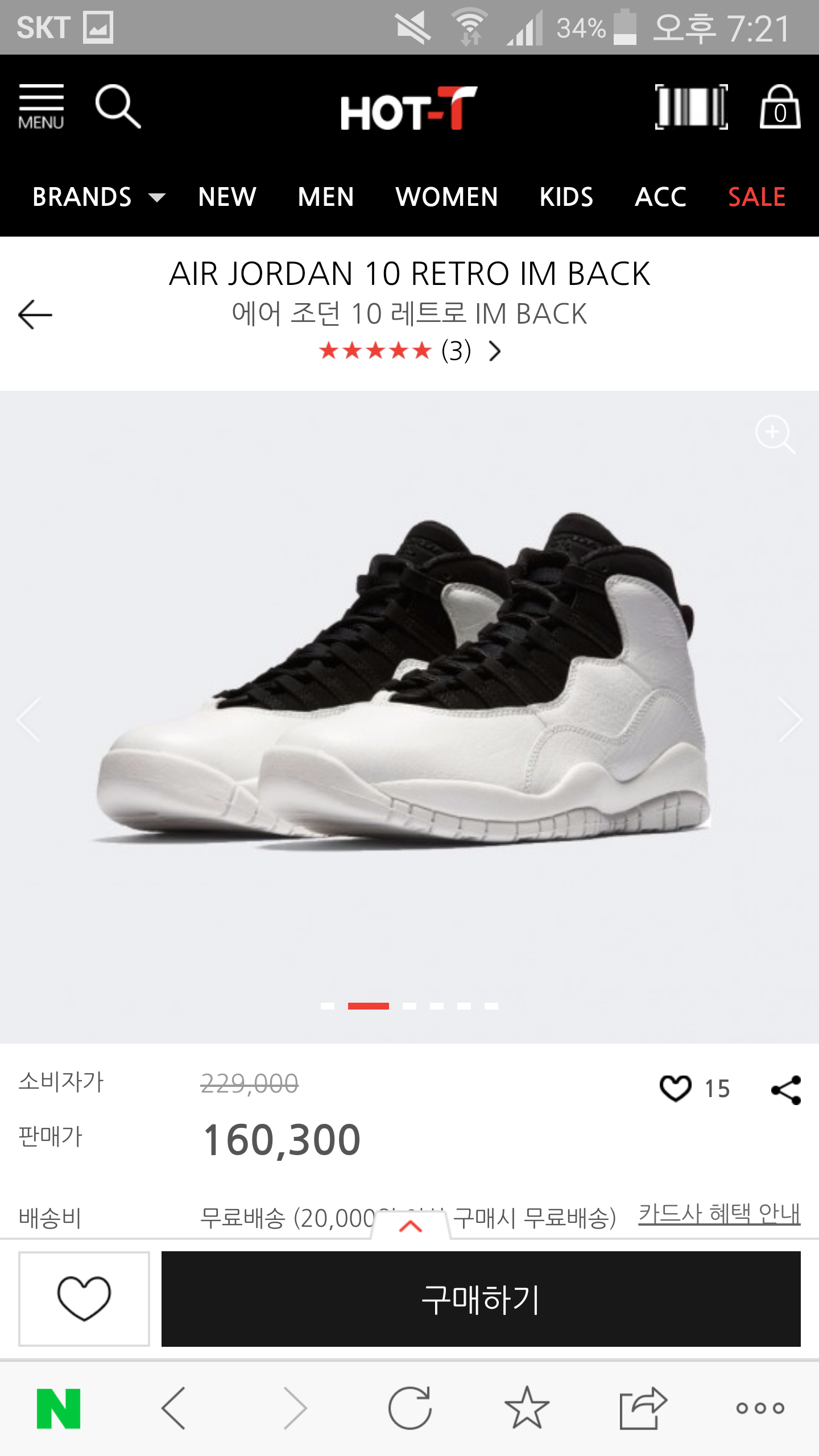Image resolution: width=819 pixels, height=1456 pixels.
Task: Zoom in on the product image
Action: coord(775,434)
